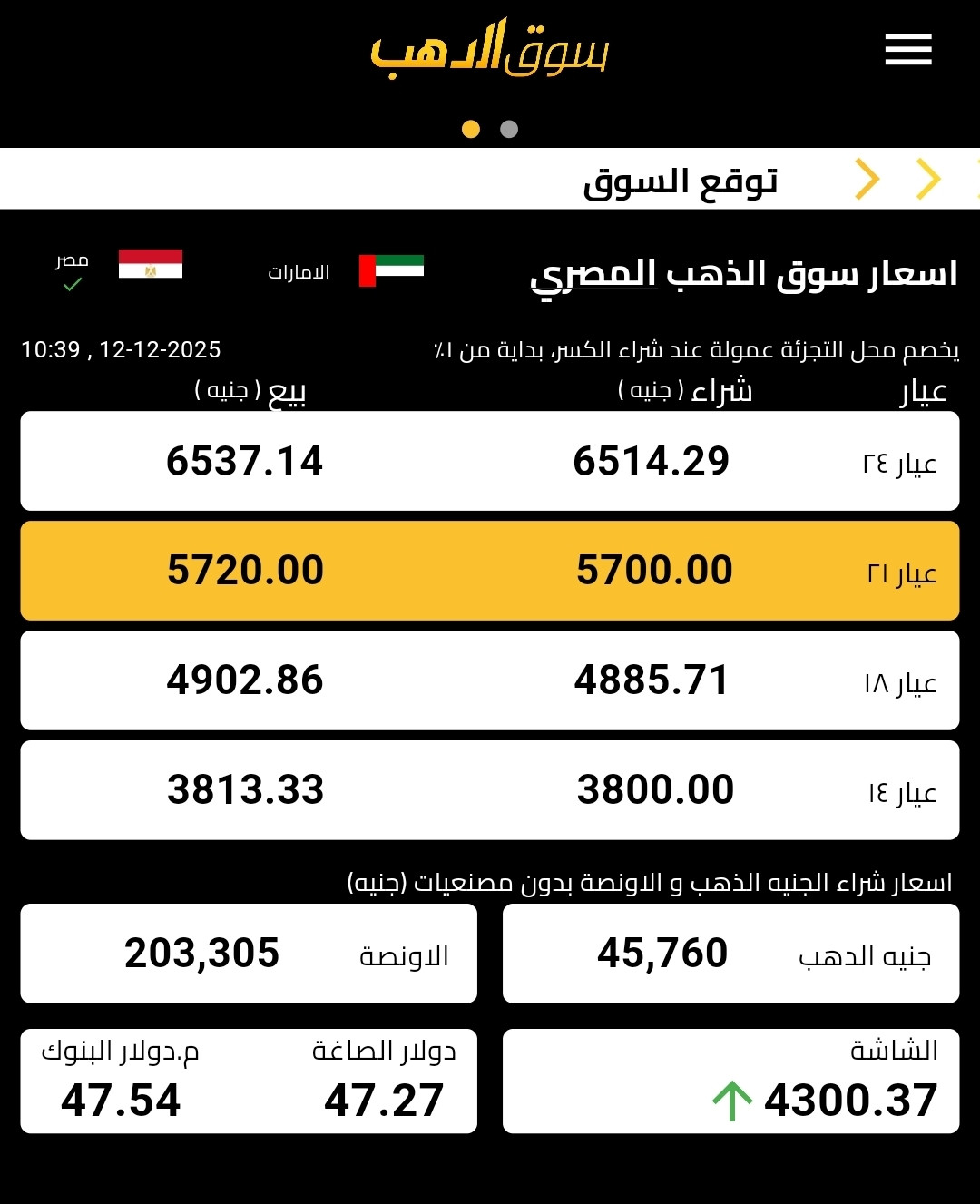Image resolution: width=980 pixels, height=1204 pixels.
Task: Open the hamburger menu
Action: pos(908,49)
